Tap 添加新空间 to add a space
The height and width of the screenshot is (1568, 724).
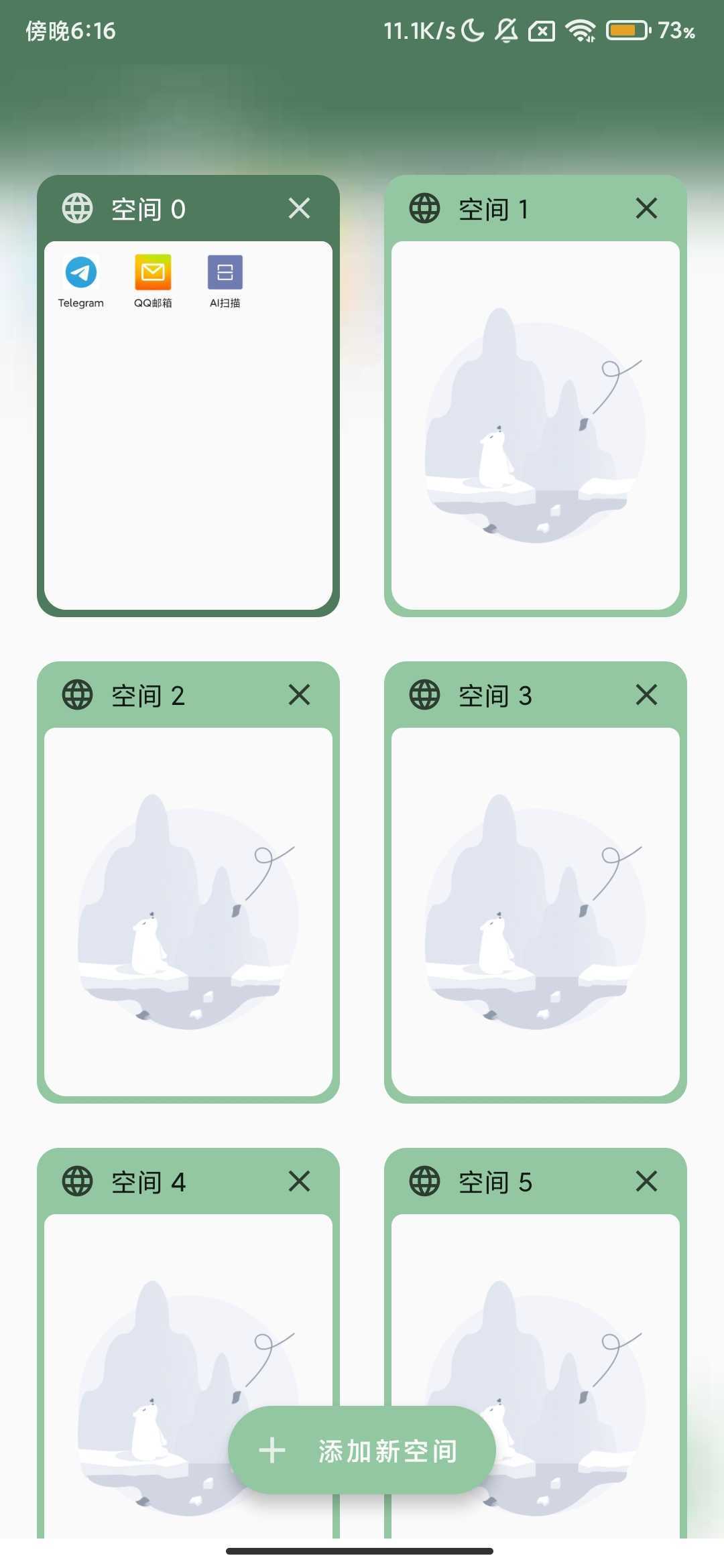tap(362, 1450)
